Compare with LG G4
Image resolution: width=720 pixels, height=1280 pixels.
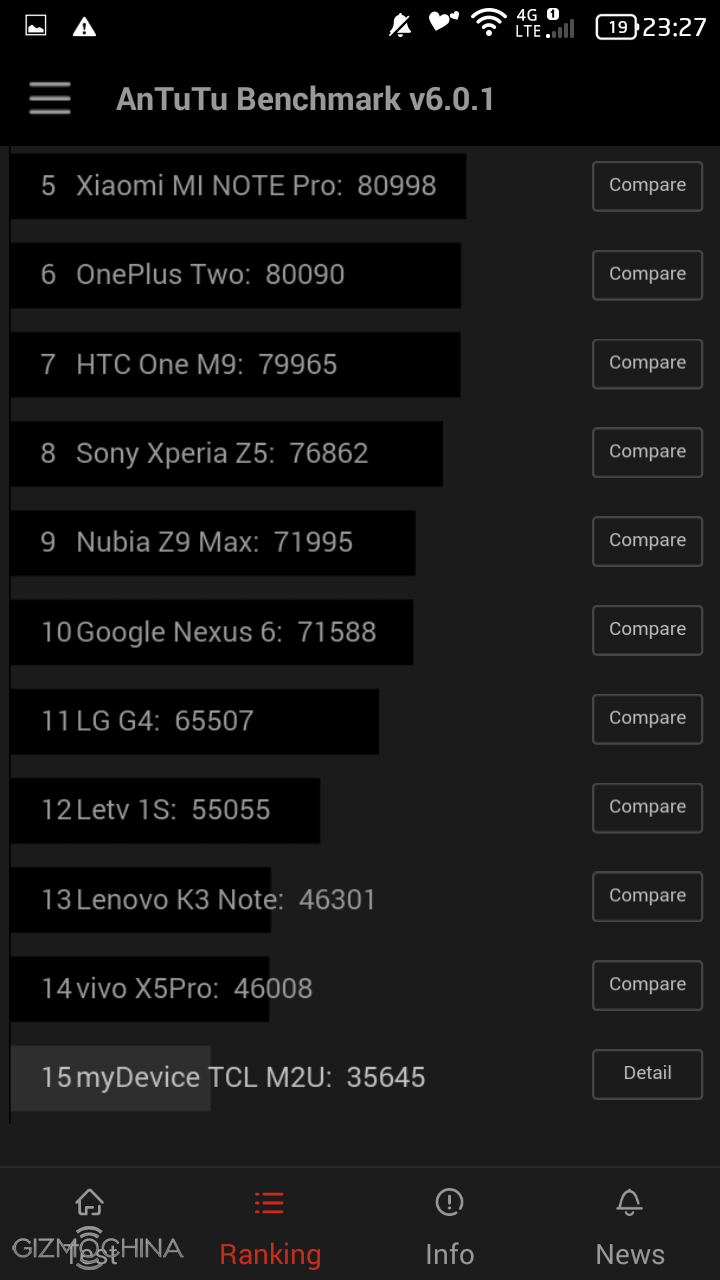click(x=647, y=719)
